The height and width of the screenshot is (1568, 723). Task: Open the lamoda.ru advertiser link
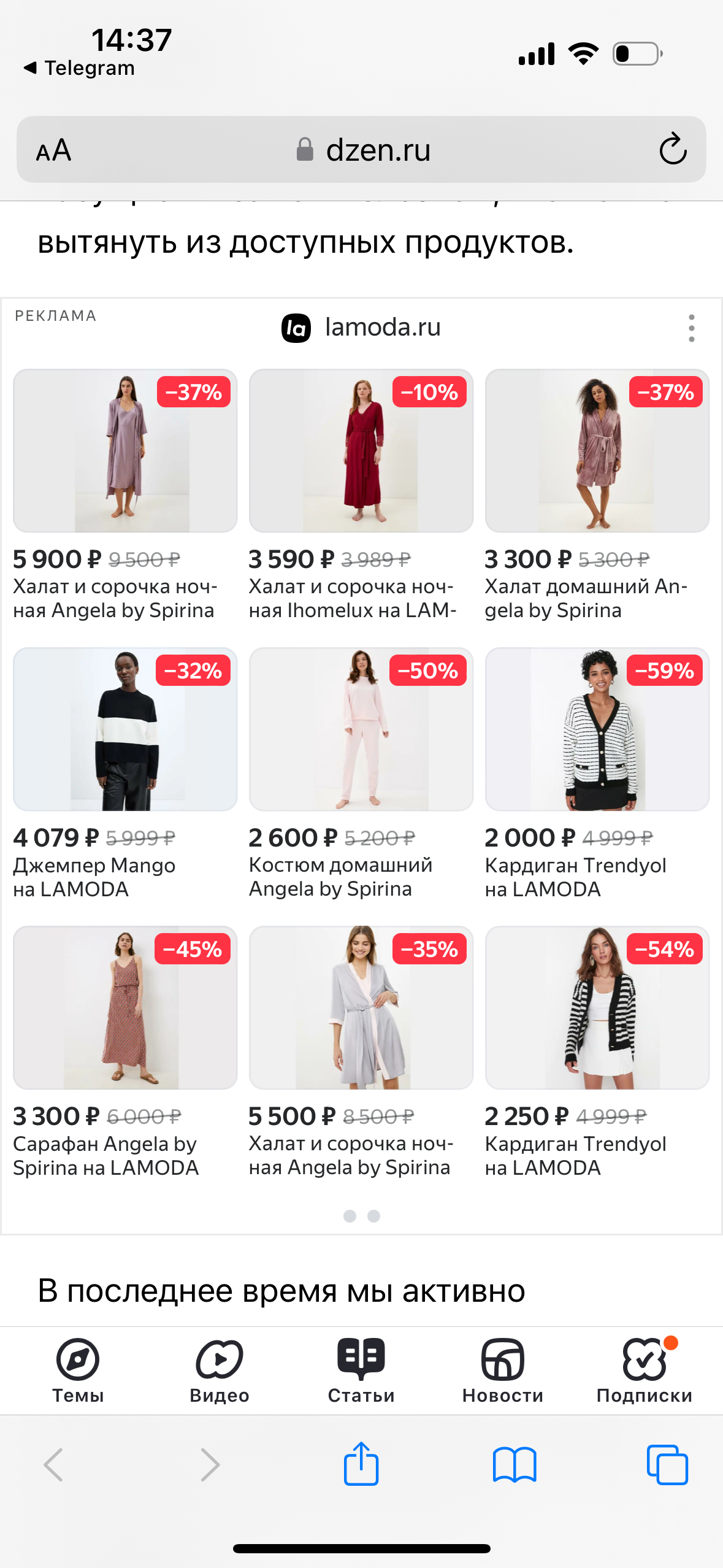(x=361, y=328)
